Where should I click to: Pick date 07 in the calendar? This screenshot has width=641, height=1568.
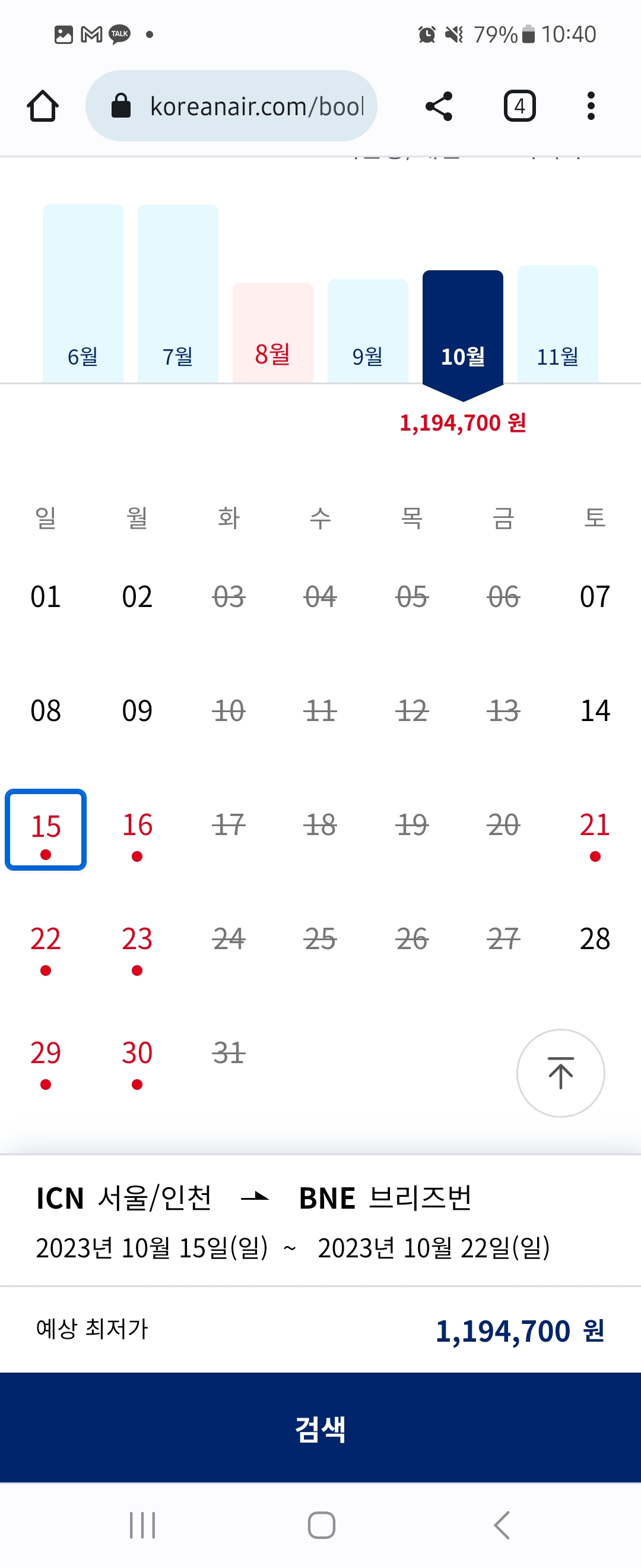pyautogui.click(x=594, y=596)
